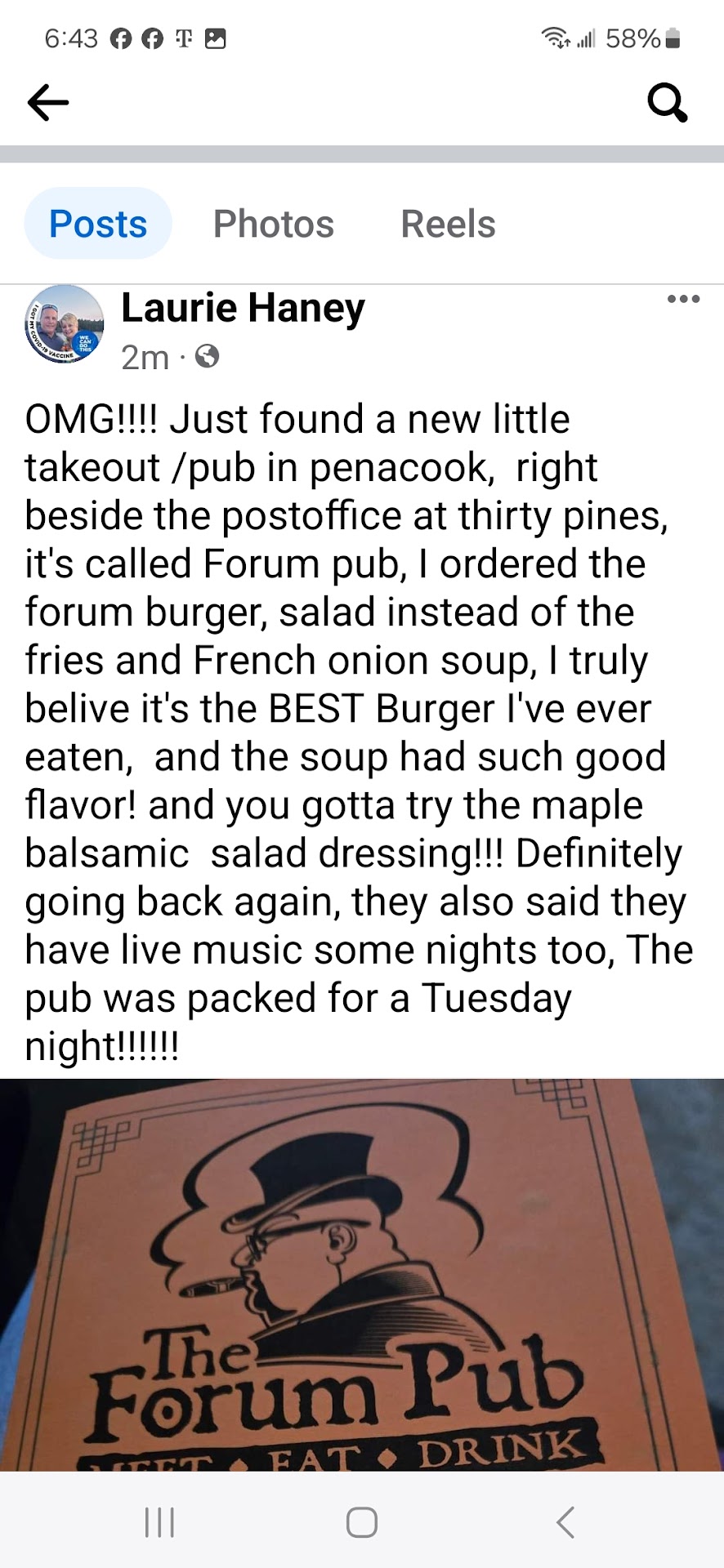Switch to the Photos tab
The width and height of the screenshot is (724, 1568).
click(274, 223)
